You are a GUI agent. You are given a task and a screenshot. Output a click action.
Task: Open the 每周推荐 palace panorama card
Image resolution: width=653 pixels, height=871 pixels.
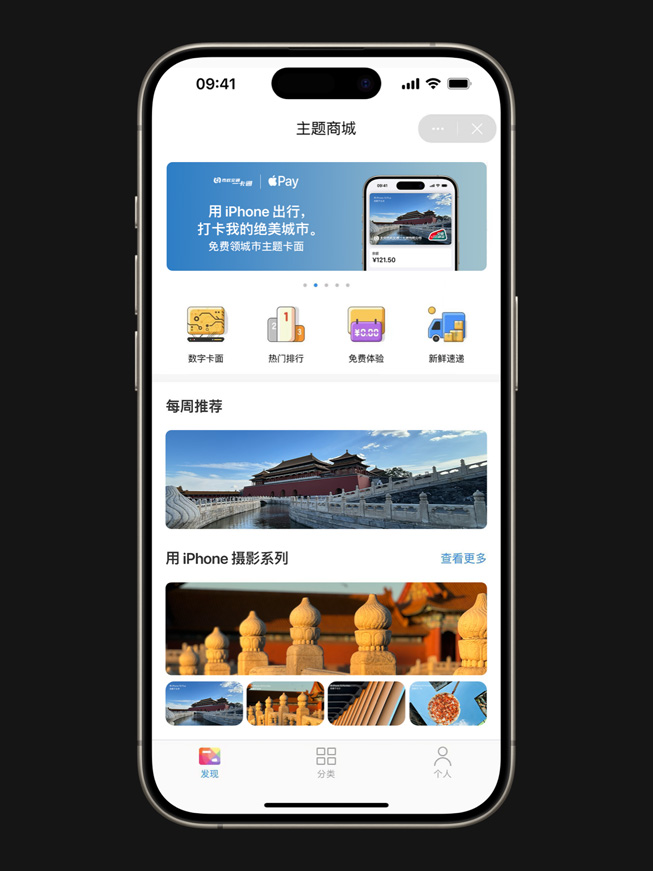(326, 479)
